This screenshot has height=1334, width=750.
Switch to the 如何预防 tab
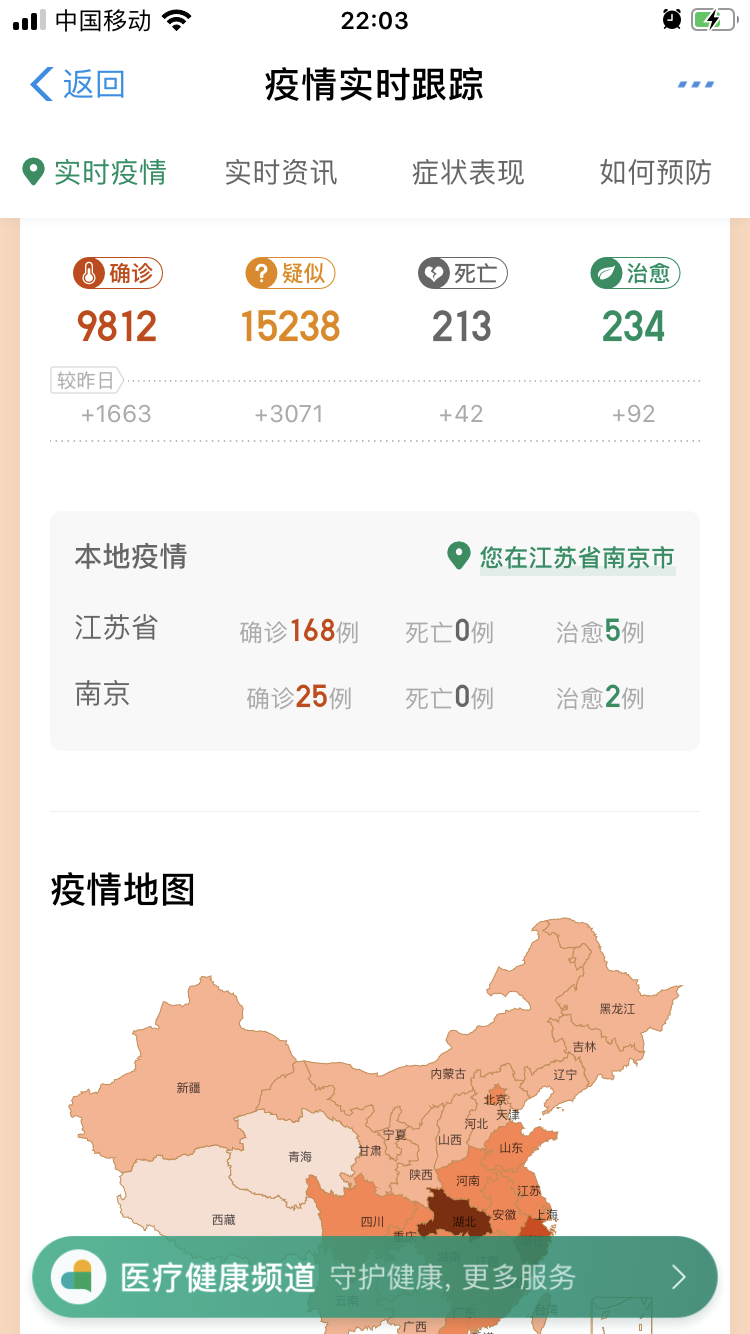655,172
